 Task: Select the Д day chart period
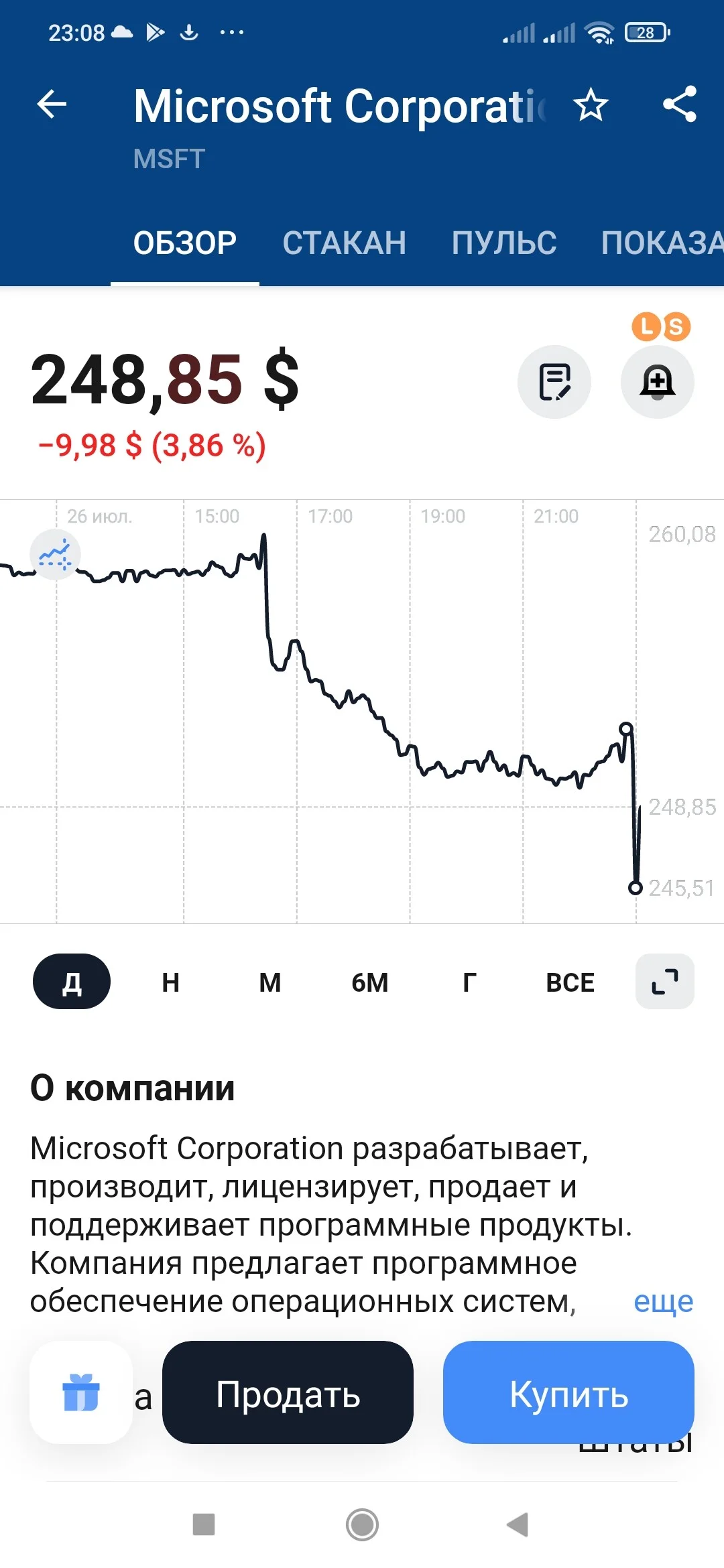[72, 982]
